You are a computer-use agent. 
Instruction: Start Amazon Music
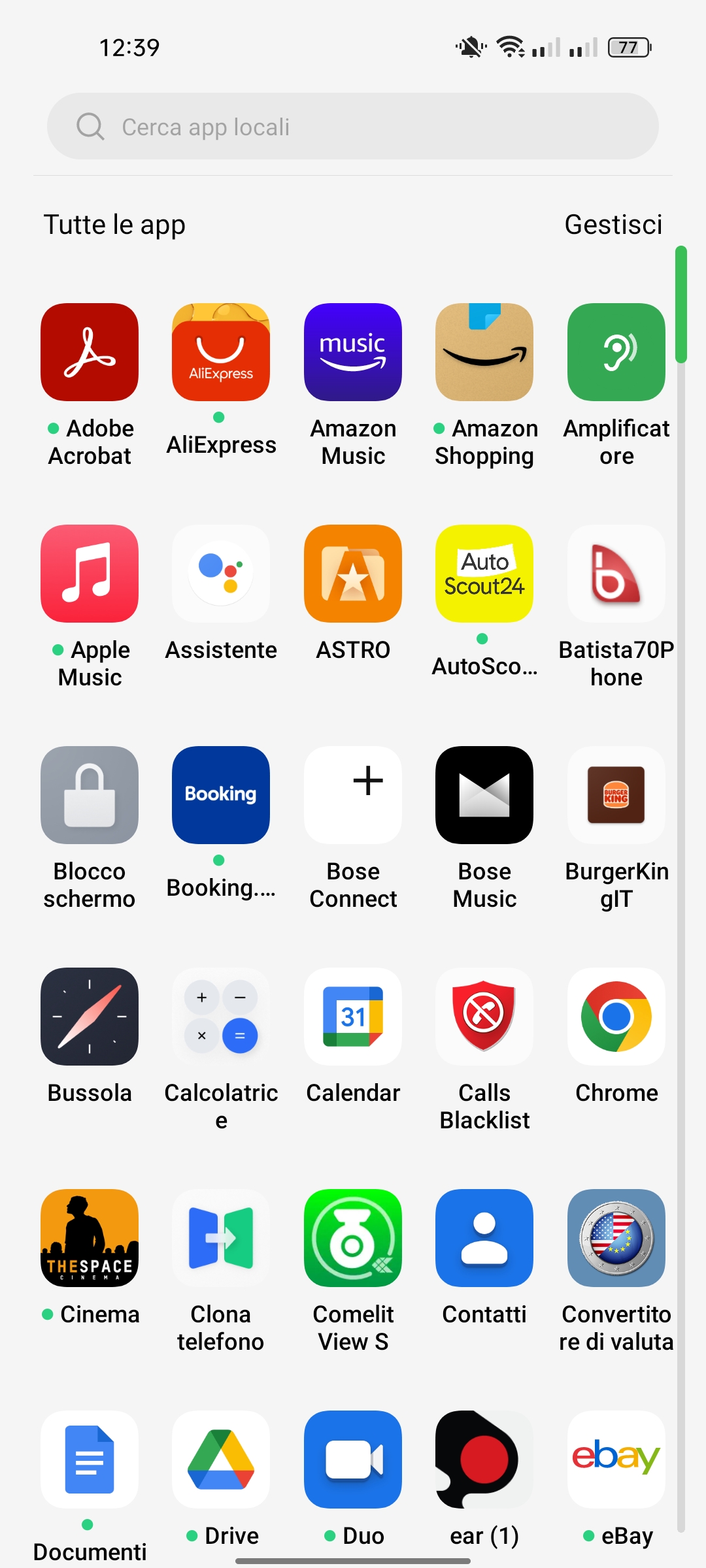[353, 352]
